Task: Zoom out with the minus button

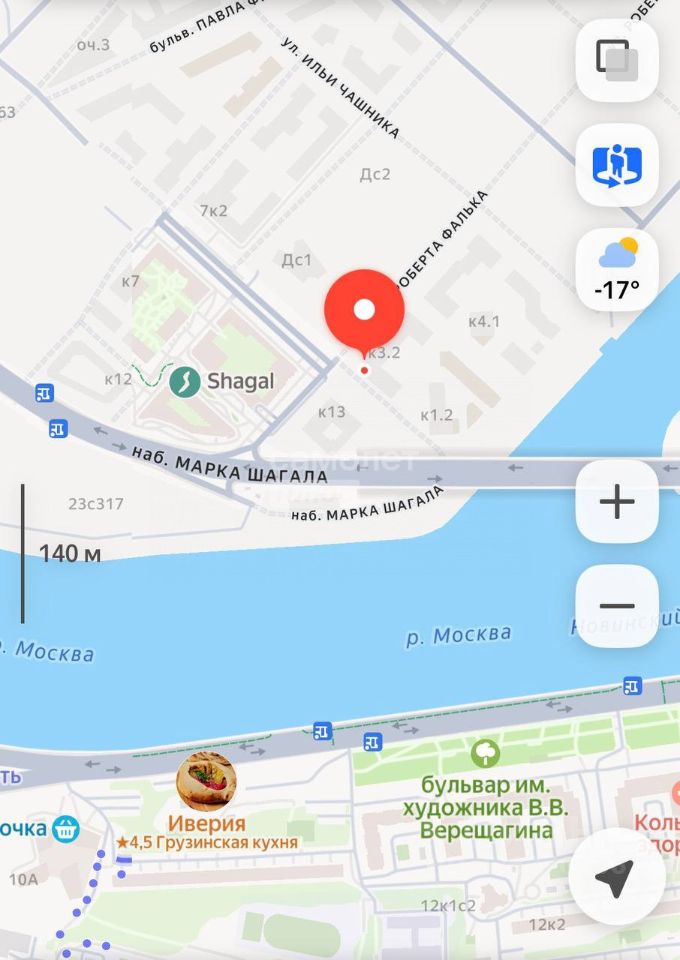Action: tap(617, 606)
